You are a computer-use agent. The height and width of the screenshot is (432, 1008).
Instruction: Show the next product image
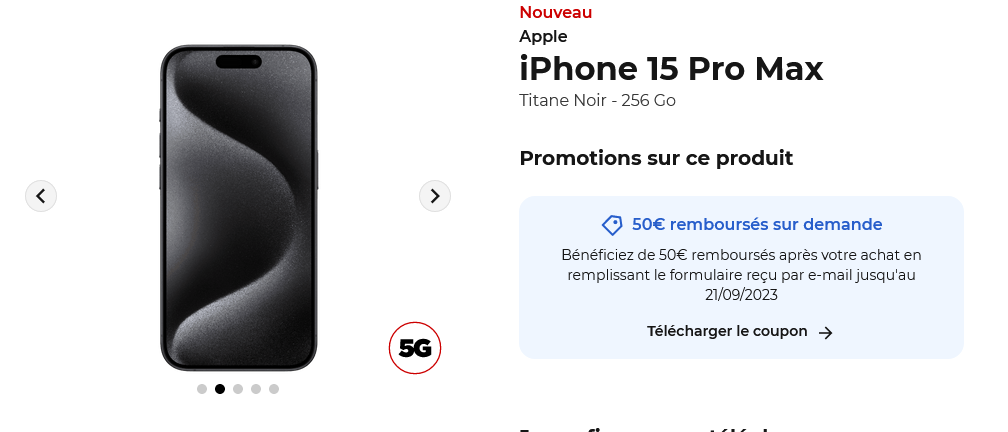point(435,196)
